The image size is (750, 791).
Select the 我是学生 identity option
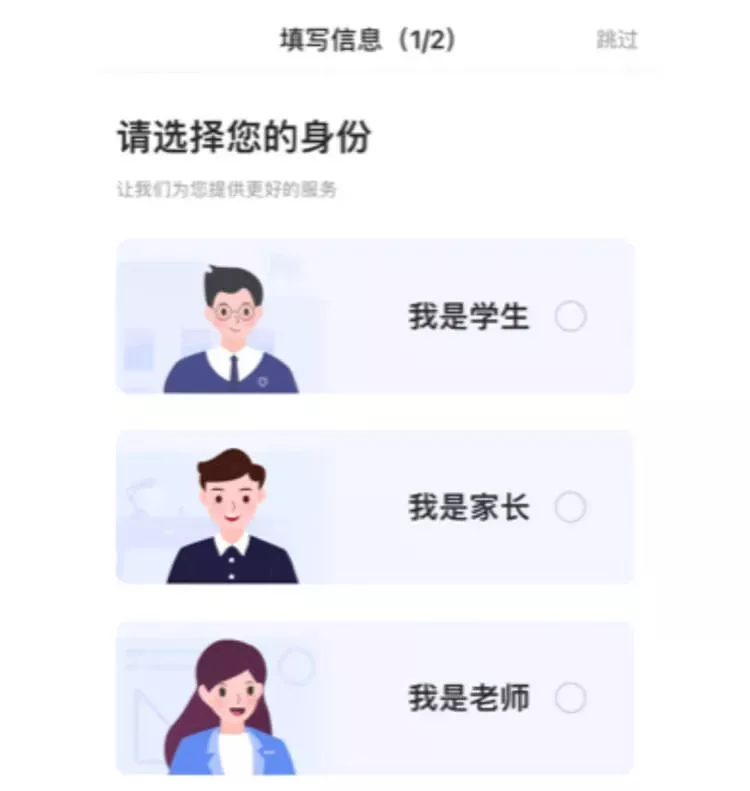[x=570, y=318]
